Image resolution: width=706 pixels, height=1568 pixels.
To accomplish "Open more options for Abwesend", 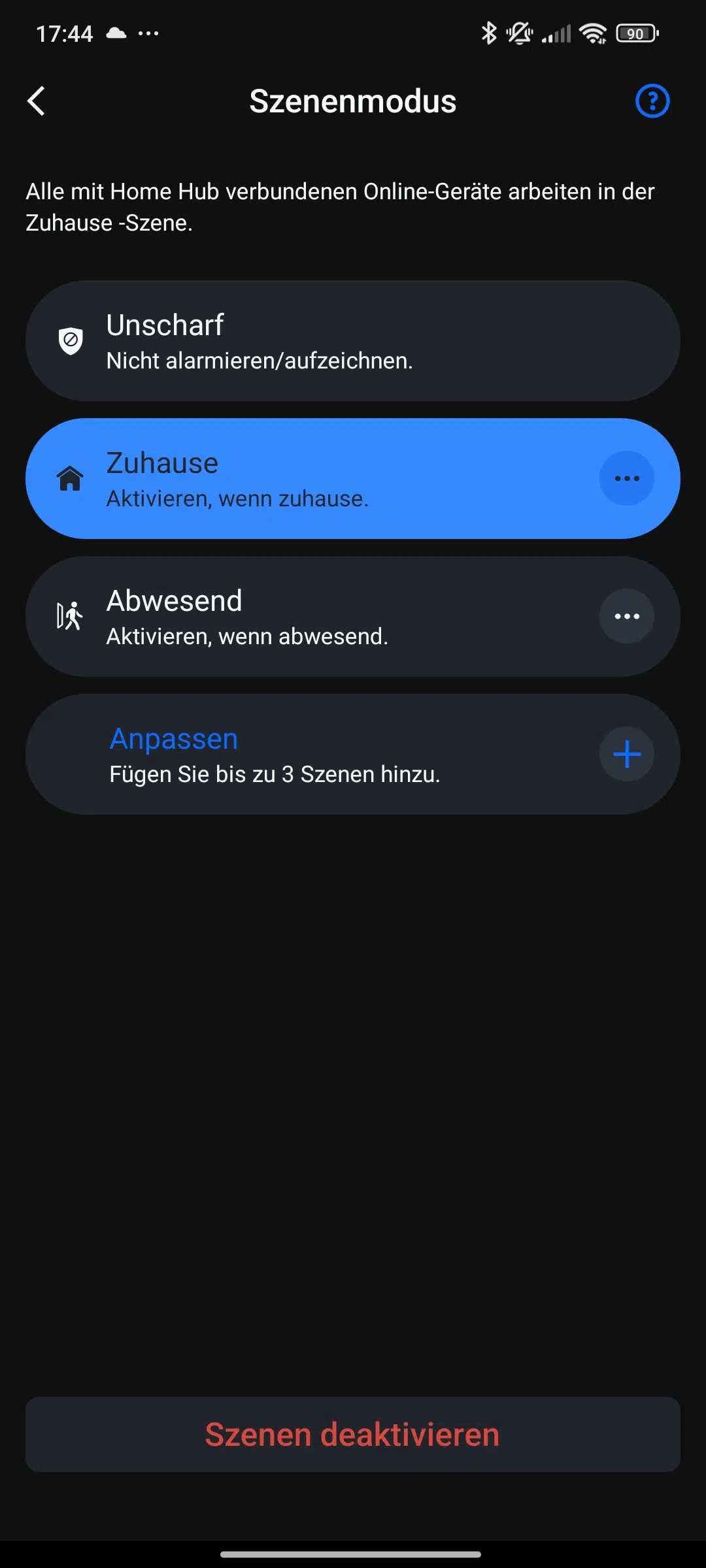I will coord(626,617).
